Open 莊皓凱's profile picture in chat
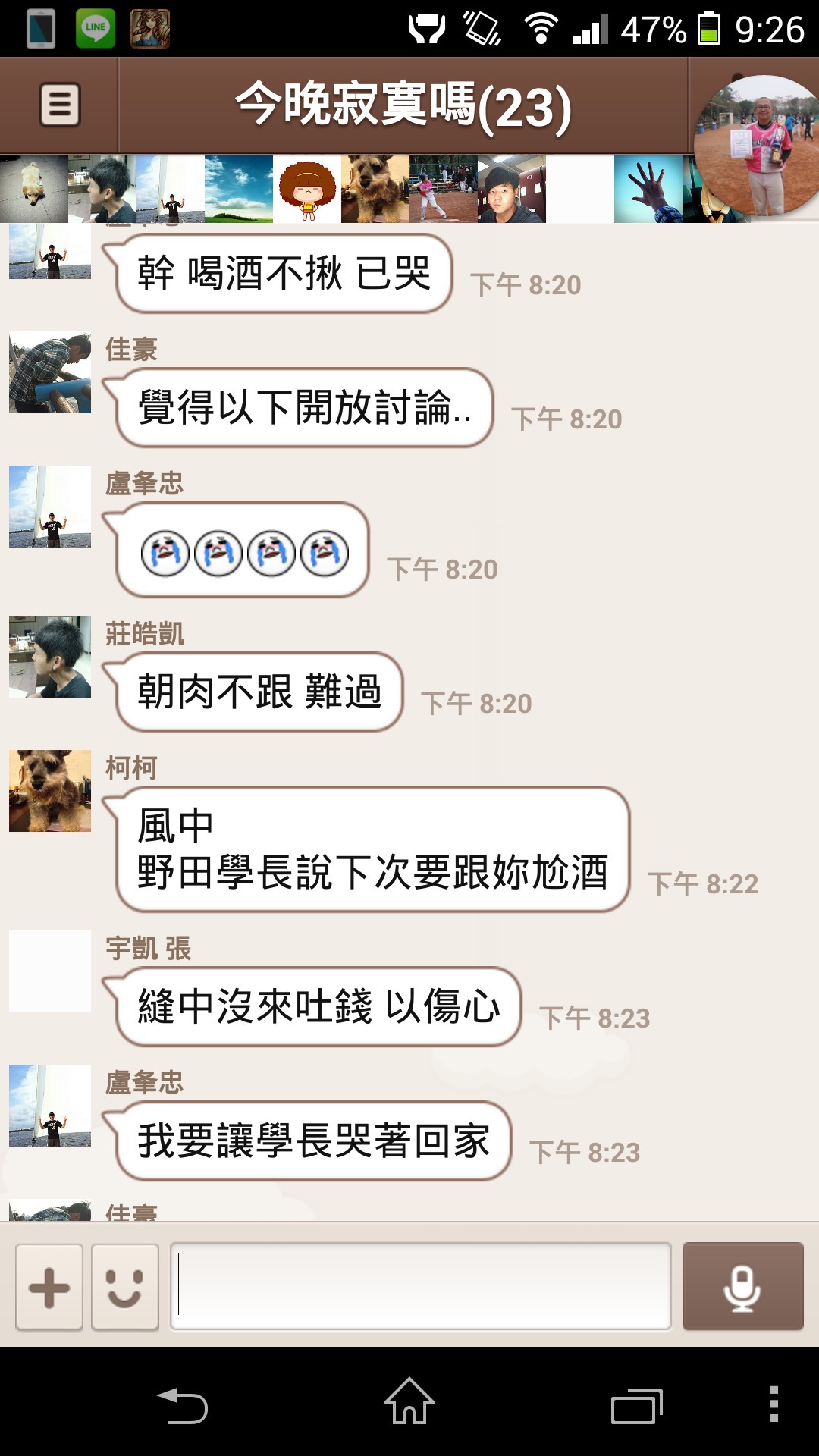The image size is (819, 1456). click(50, 657)
